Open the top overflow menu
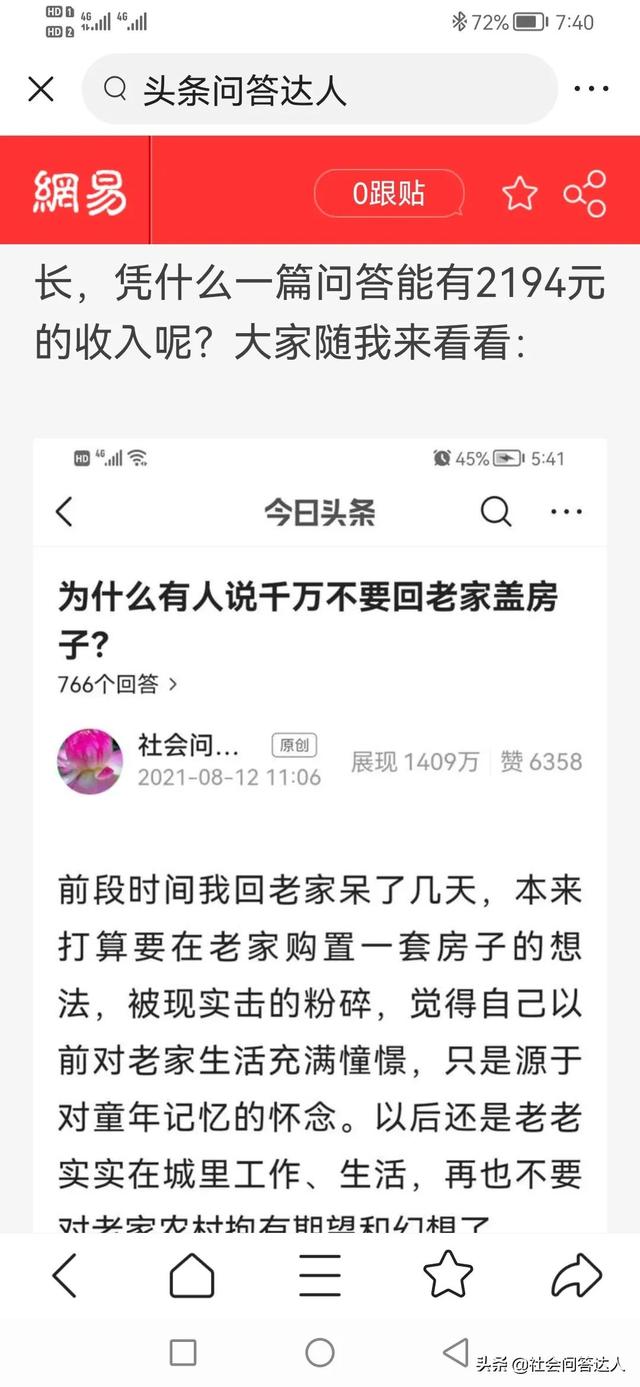This screenshot has width=640, height=1387. 591,90
